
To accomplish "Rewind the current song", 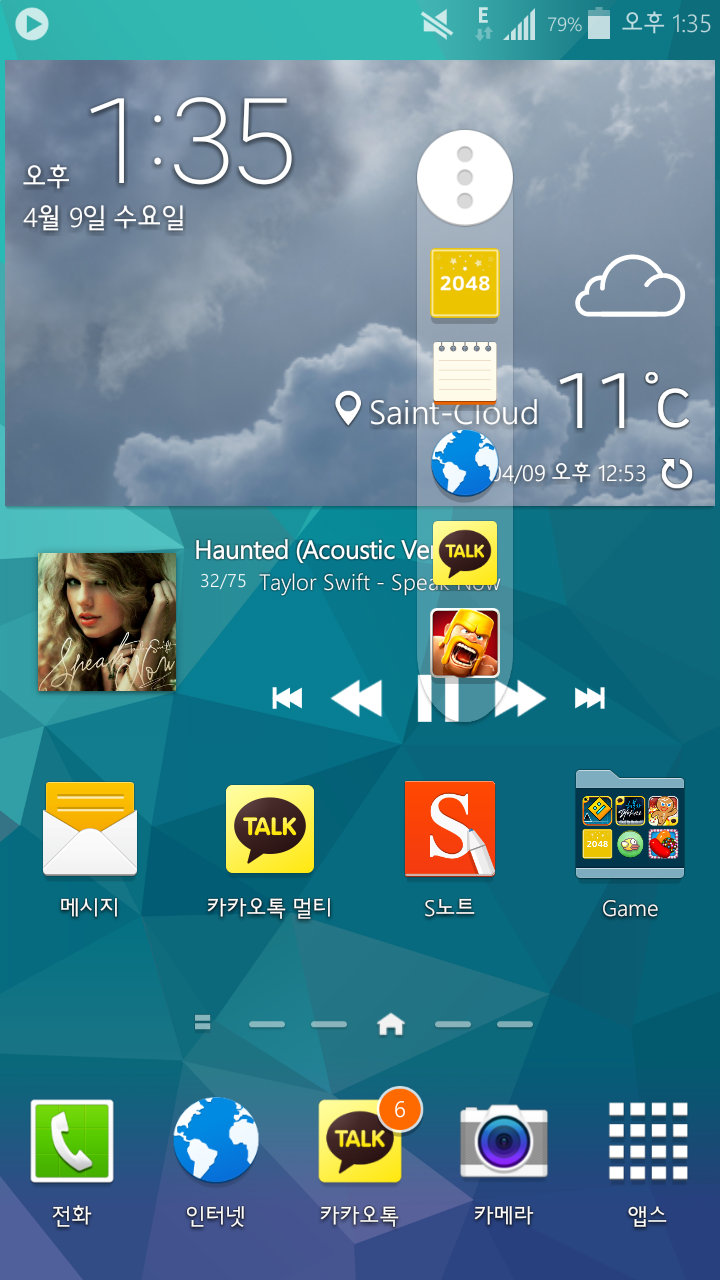I will pyautogui.click(x=357, y=698).
